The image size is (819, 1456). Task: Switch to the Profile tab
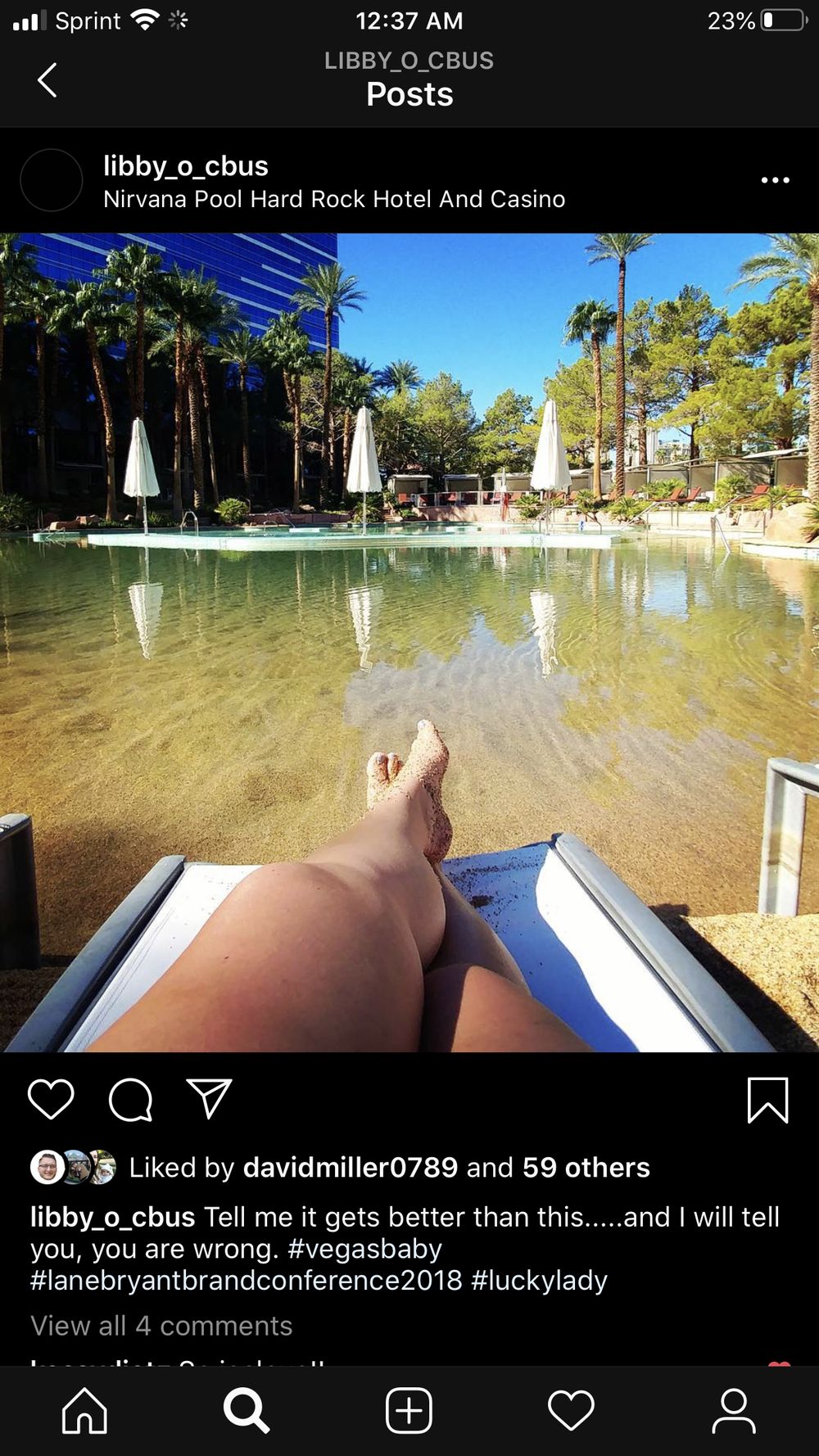tap(734, 1411)
